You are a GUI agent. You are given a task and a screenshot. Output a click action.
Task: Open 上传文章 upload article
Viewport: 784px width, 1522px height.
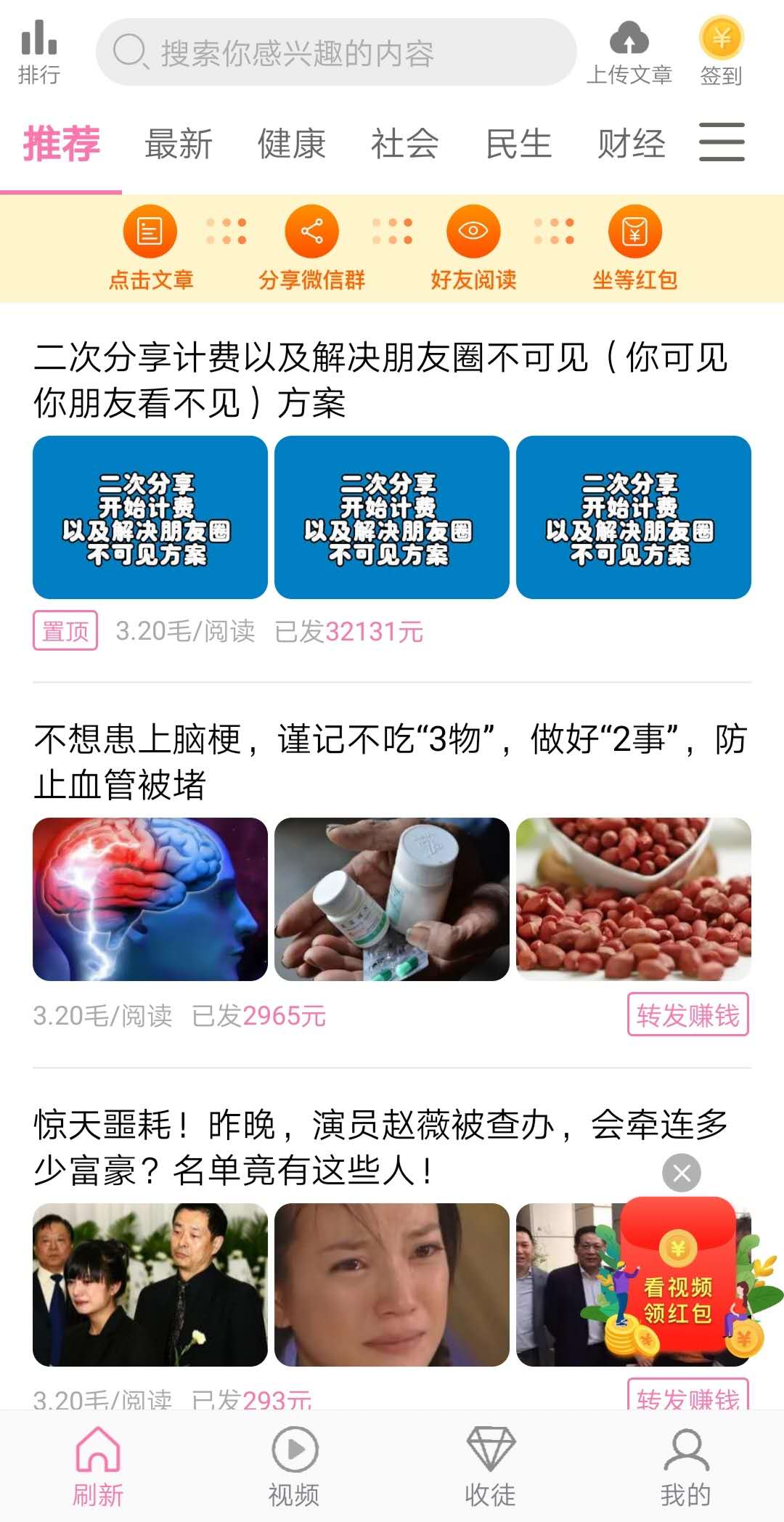point(629,52)
